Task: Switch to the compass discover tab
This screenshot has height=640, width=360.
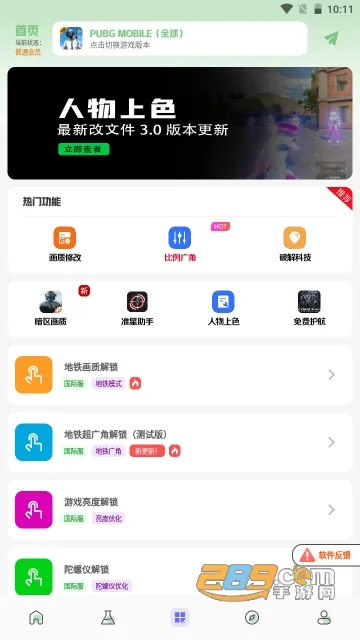Action: pos(252,618)
